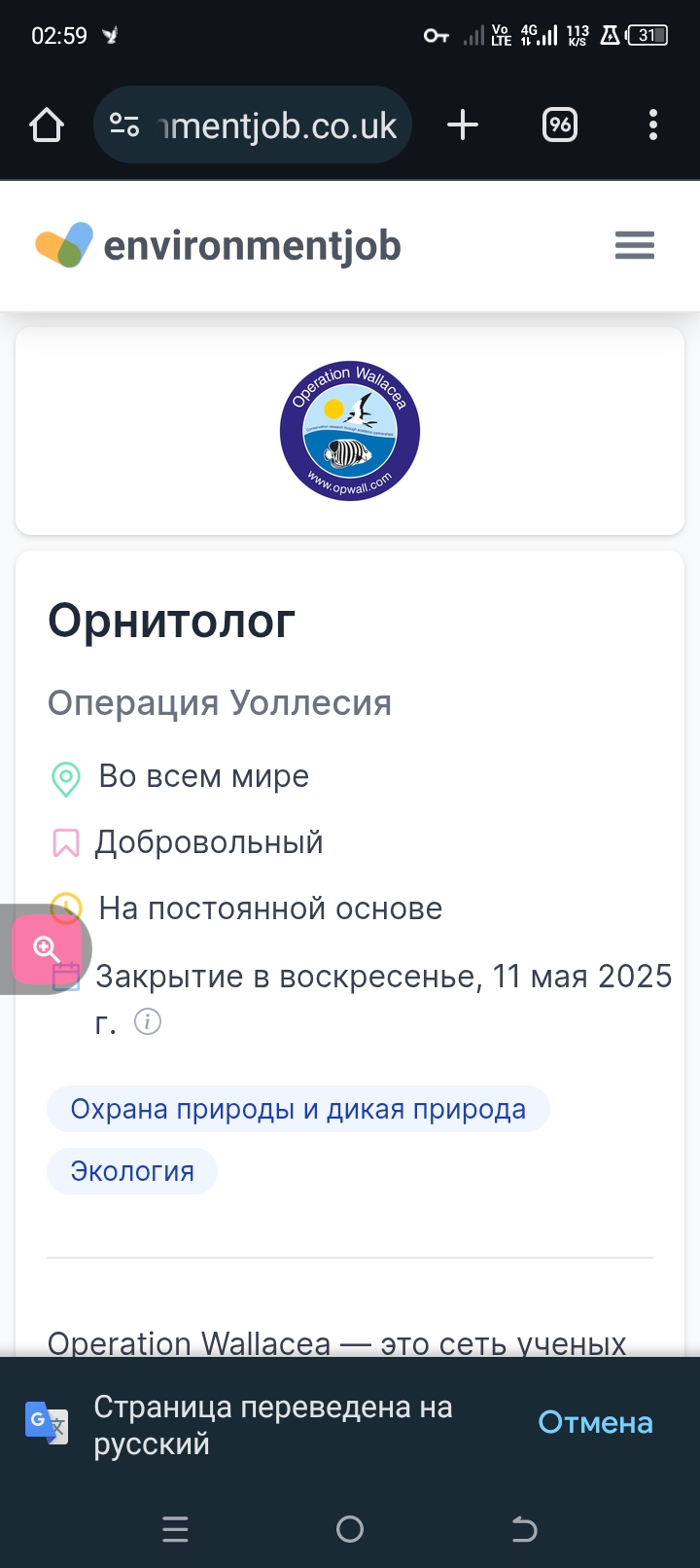Tap the address bar showing environmentjob.co.uk
The width and height of the screenshot is (700, 1568).
[253, 125]
